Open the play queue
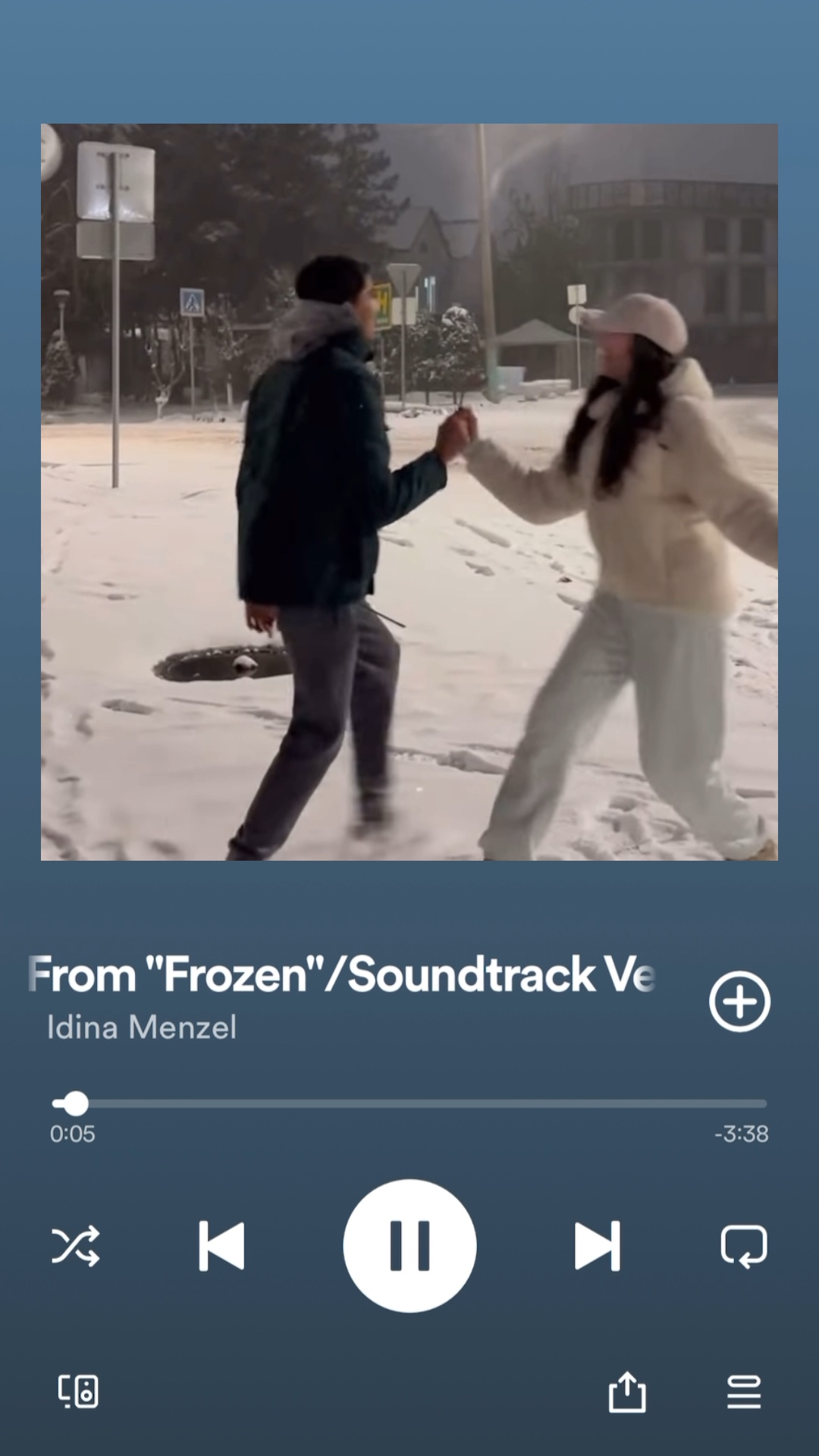This screenshot has height=1456, width=819. (x=744, y=1392)
